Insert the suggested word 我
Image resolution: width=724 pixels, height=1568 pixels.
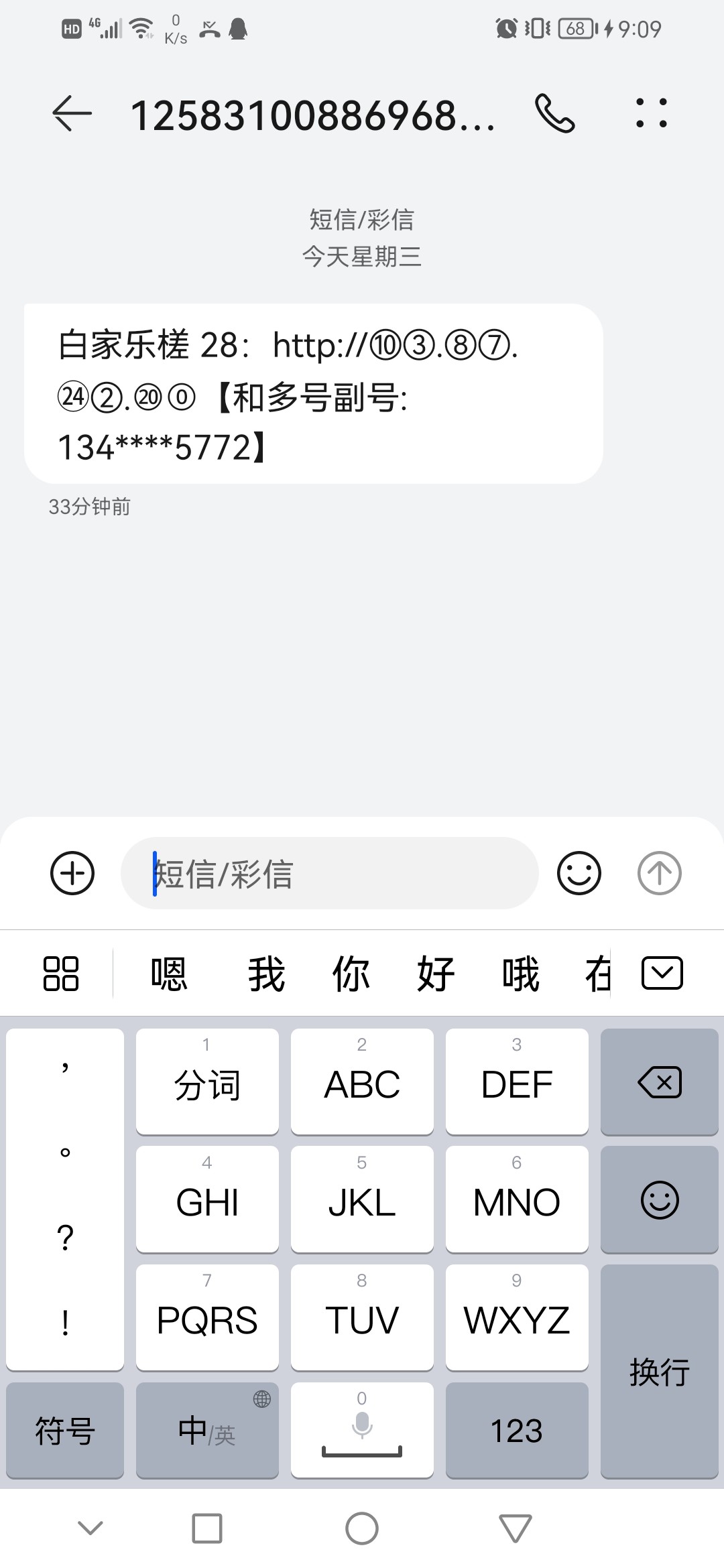pyautogui.click(x=266, y=974)
